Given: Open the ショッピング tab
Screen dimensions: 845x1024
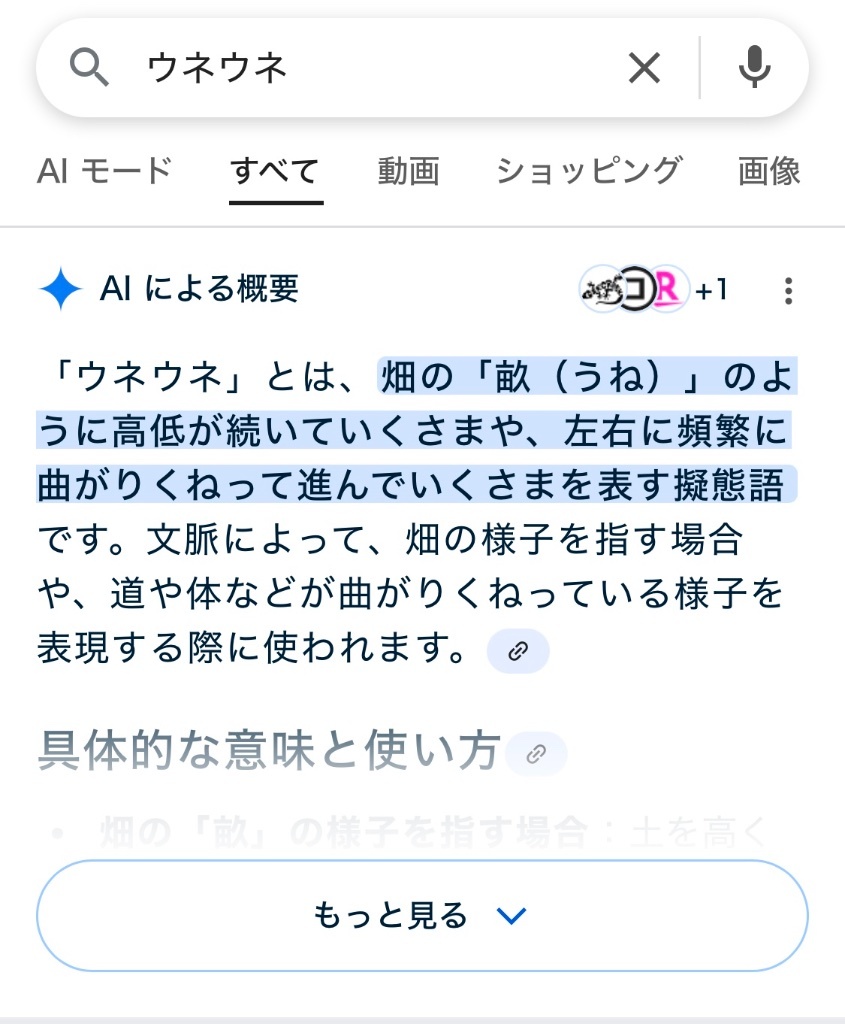Looking at the screenshot, I should tap(588, 171).
